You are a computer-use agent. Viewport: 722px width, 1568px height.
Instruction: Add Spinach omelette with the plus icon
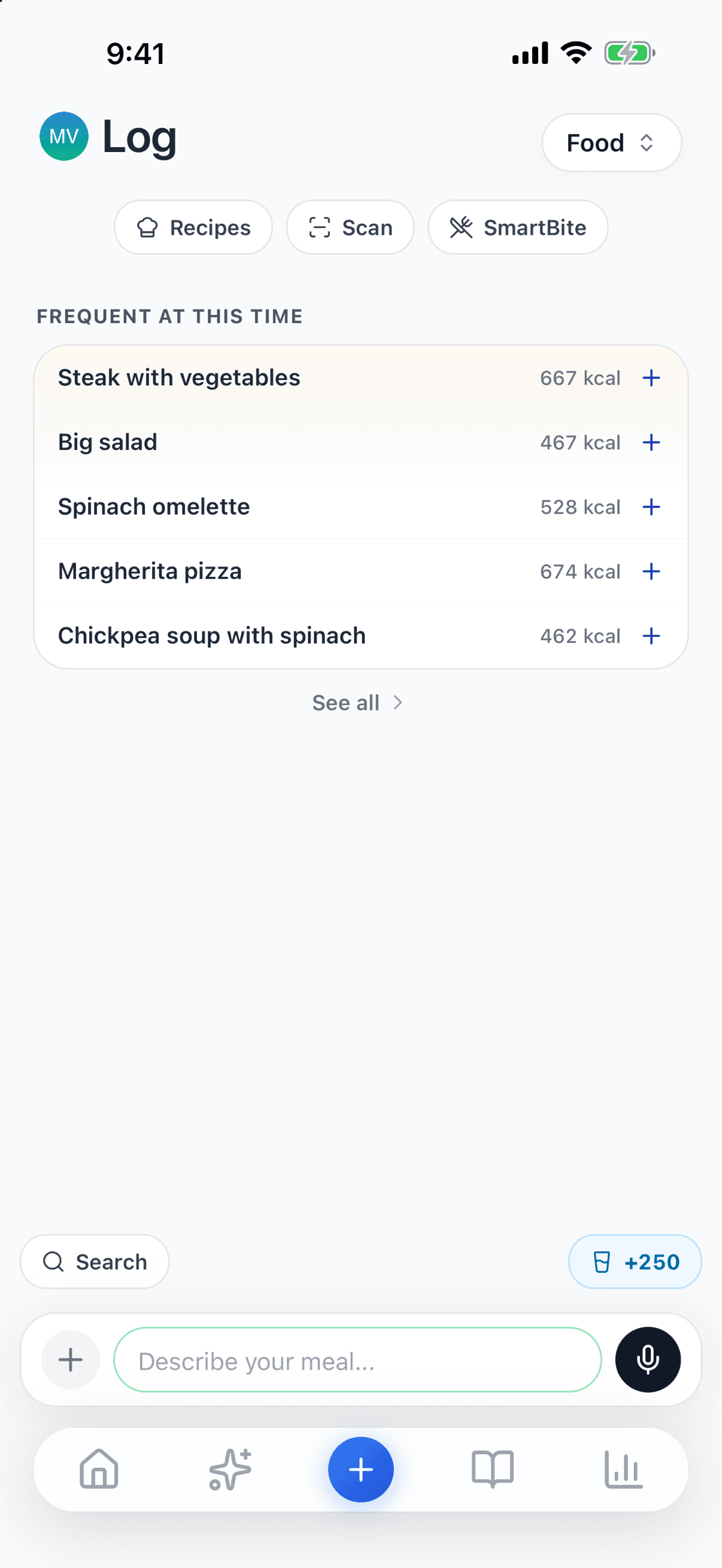coord(651,507)
